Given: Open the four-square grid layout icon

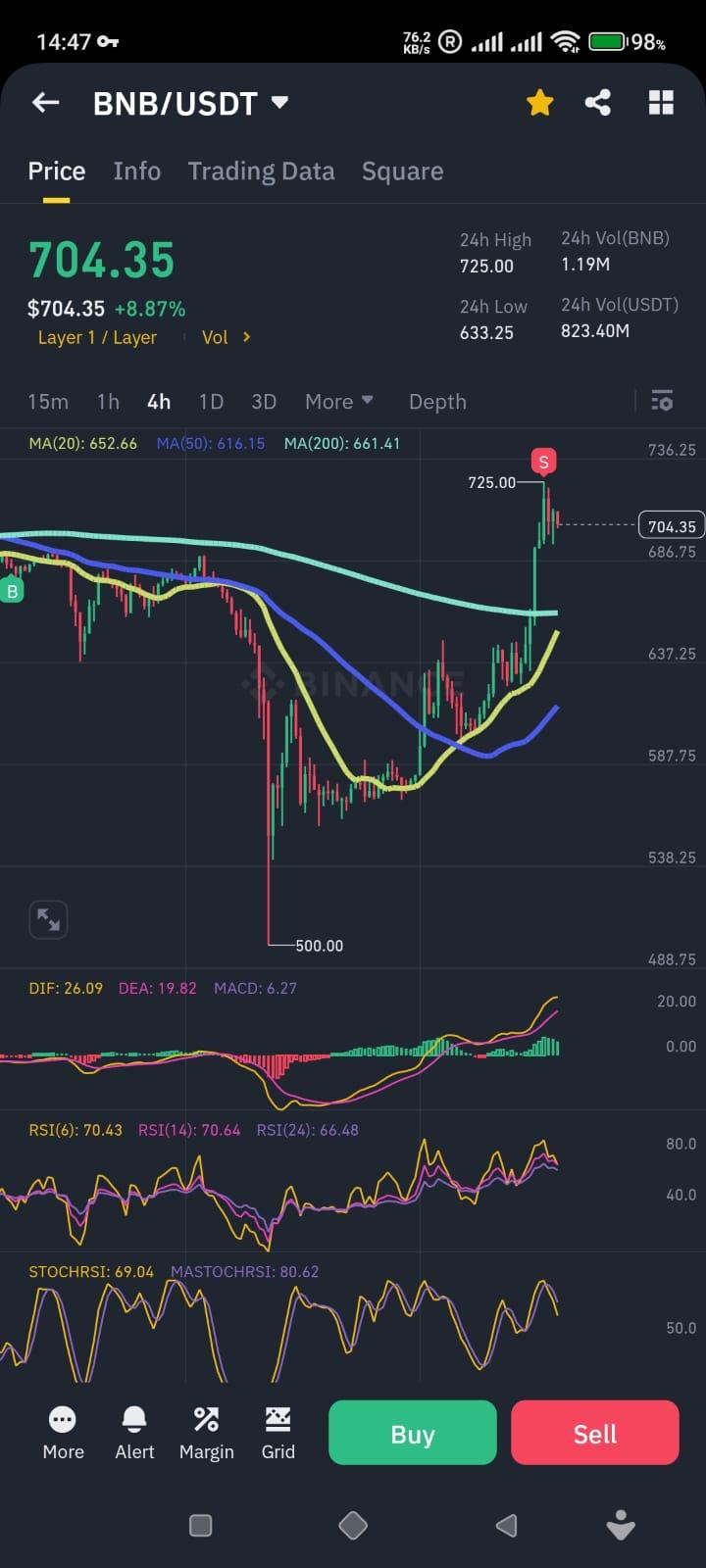Looking at the screenshot, I should tap(661, 102).
